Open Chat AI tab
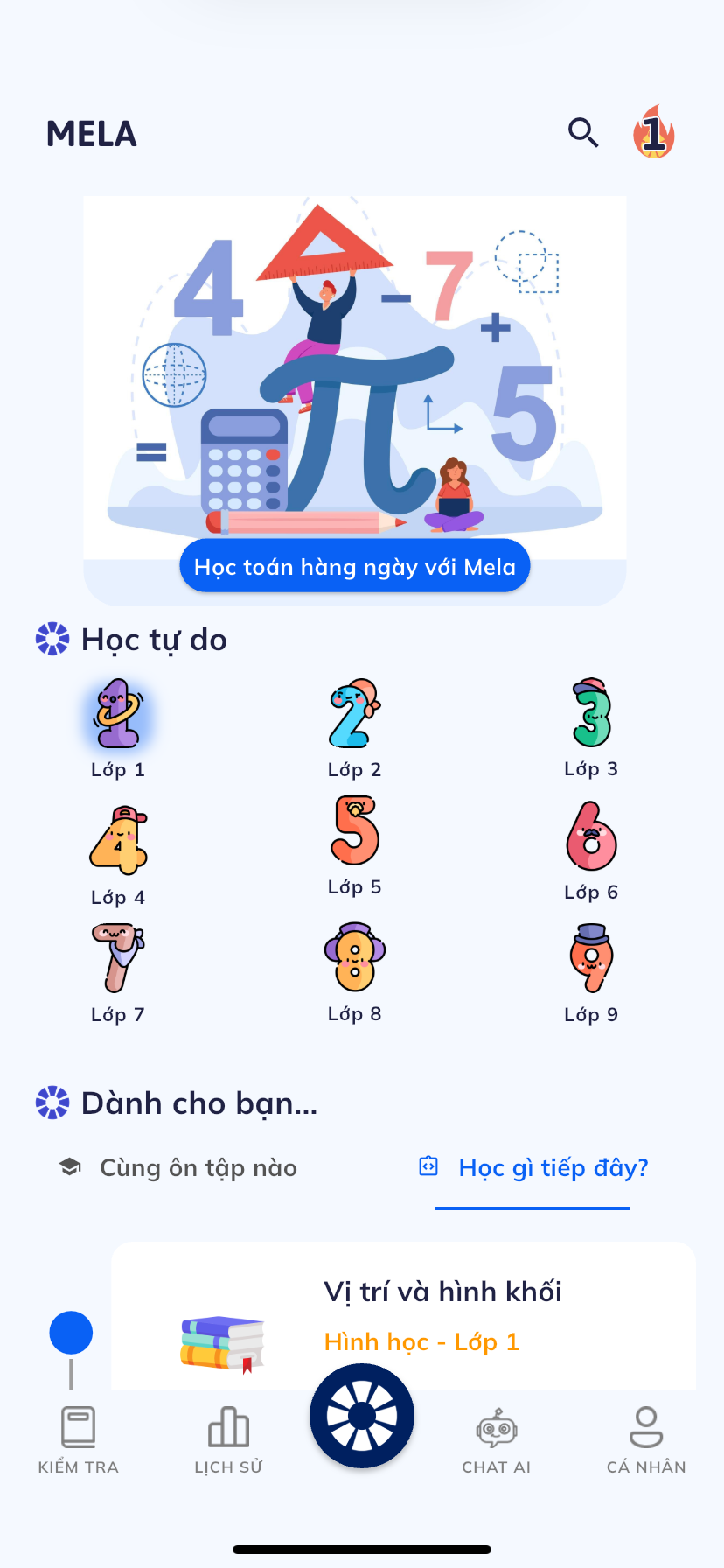This screenshot has height=1568, width=724. coord(497,1440)
